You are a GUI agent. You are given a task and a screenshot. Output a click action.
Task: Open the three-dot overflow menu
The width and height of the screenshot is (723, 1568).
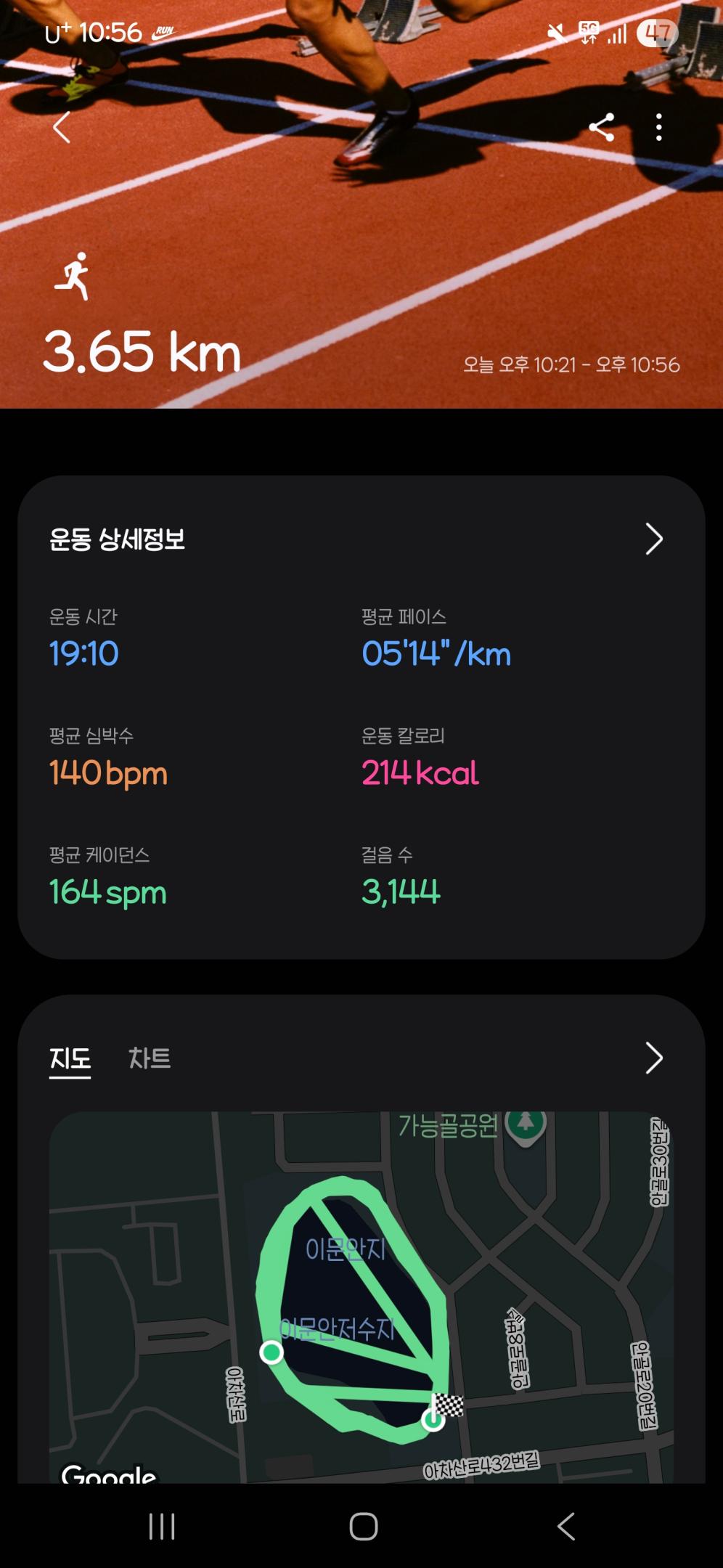click(658, 128)
